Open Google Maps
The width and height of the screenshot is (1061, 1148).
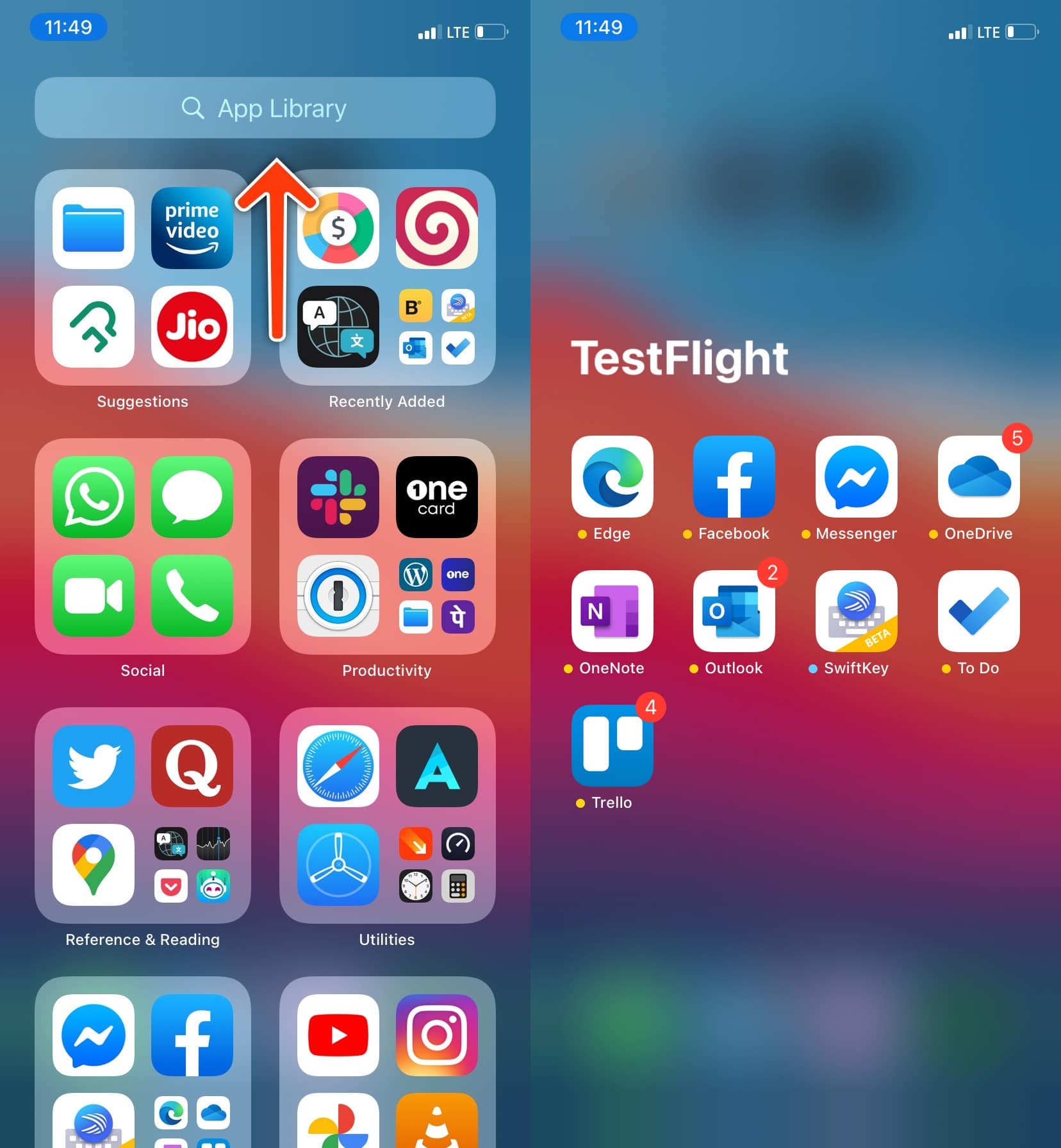point(94,865)
